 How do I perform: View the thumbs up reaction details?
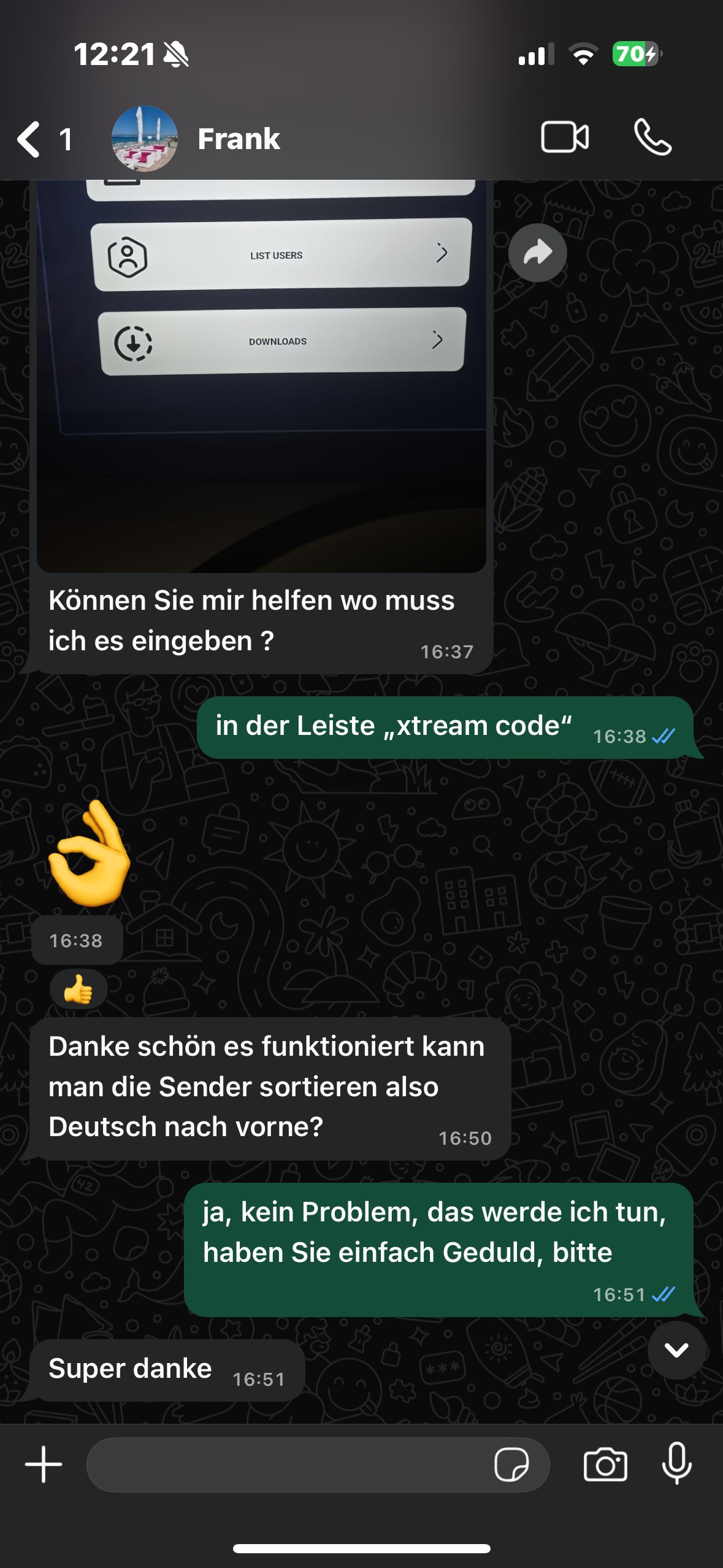point(78,989)
